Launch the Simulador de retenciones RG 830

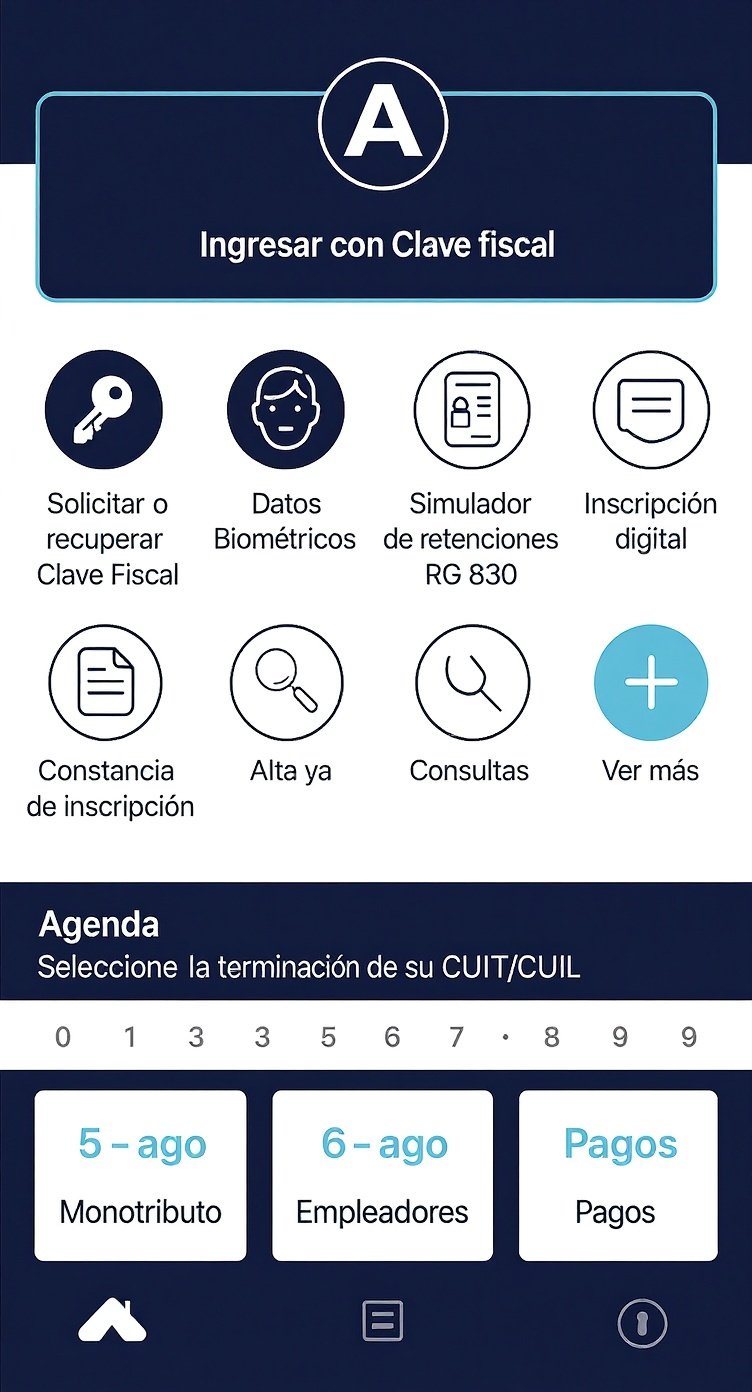point(471,410)
